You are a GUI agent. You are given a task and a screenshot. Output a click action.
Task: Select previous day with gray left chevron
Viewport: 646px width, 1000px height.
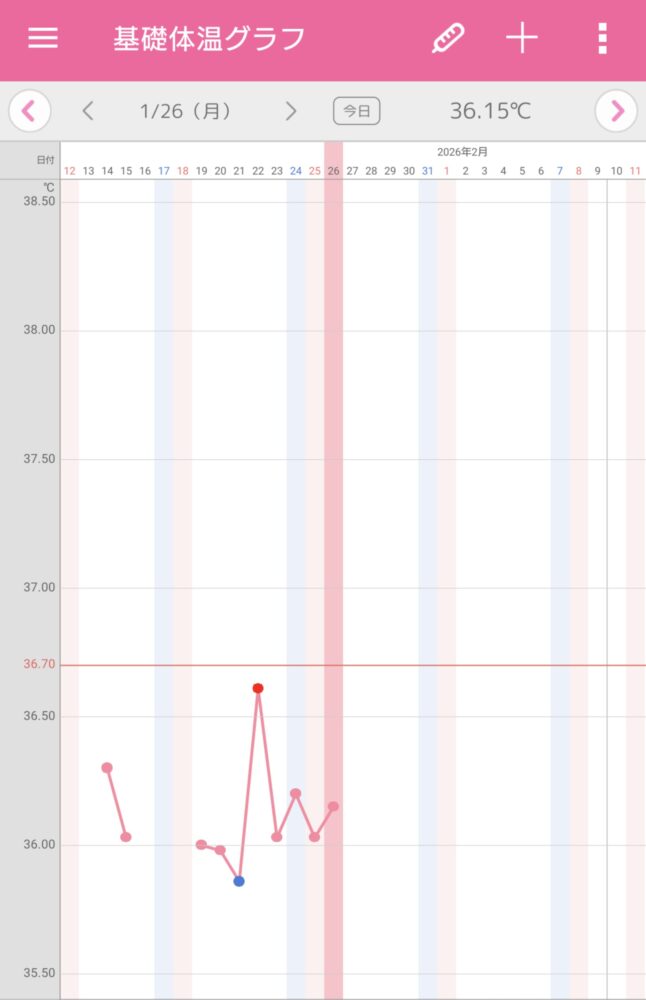pyautogui.click(x=88, y=111)
